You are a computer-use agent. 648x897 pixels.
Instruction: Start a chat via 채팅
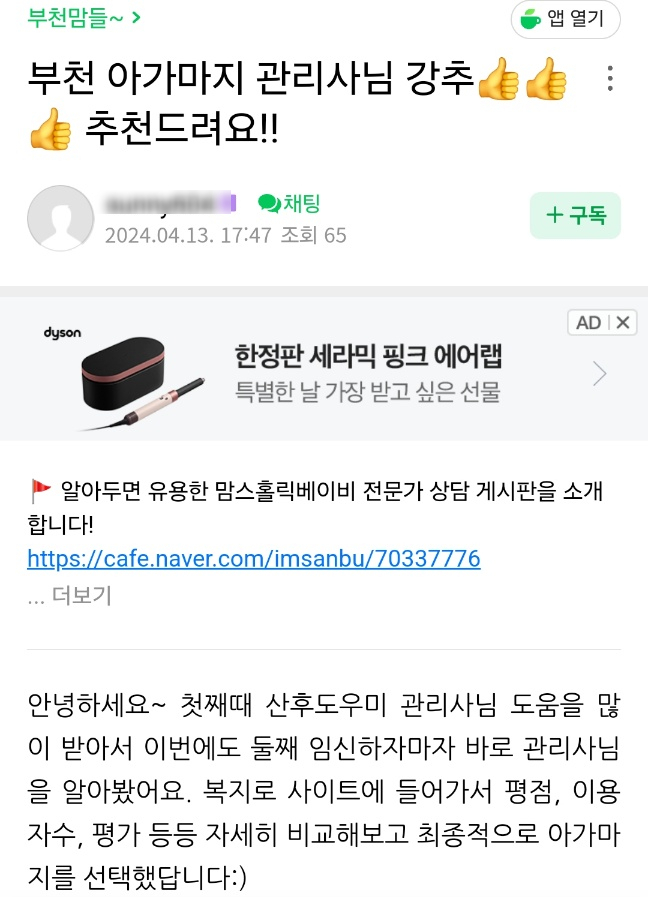(289, 203)
